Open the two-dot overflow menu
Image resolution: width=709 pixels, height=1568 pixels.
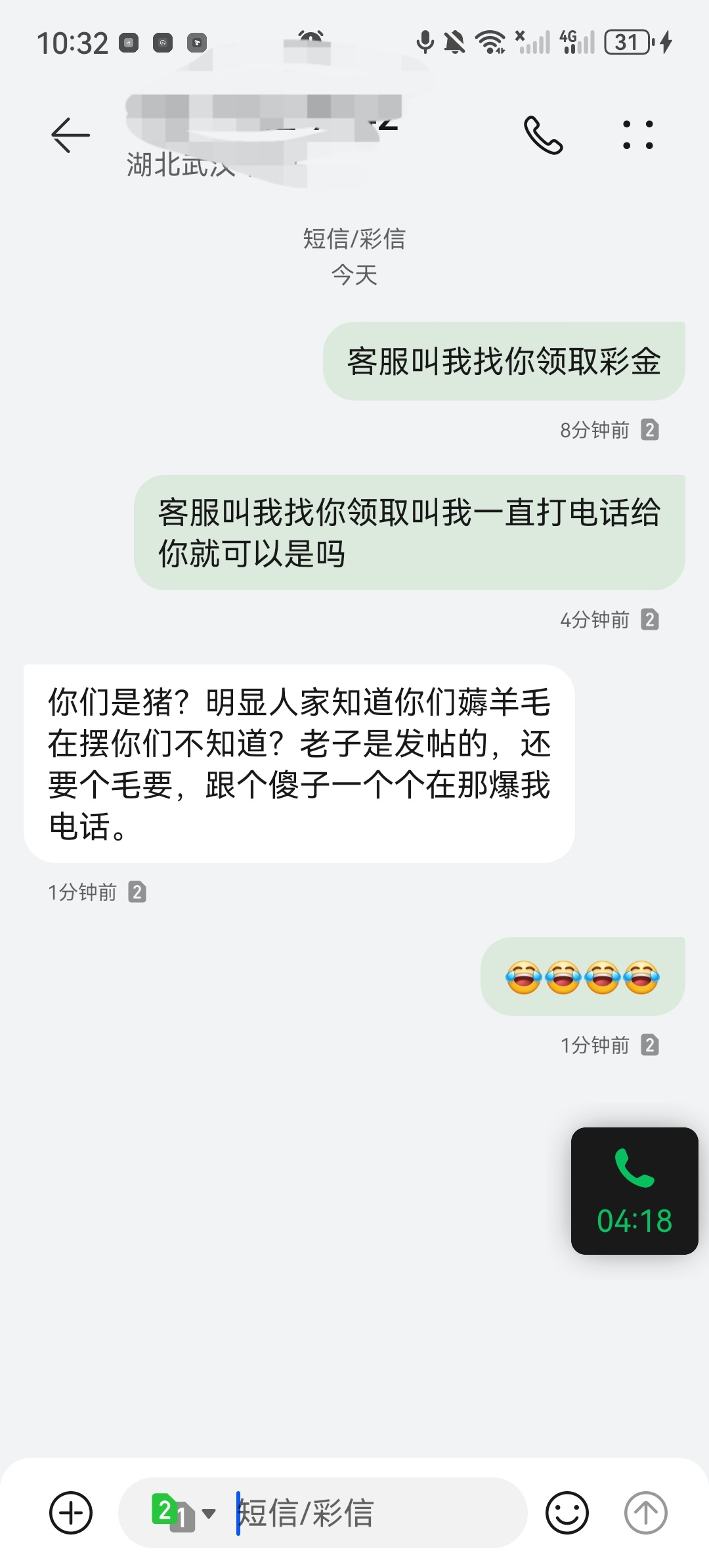point(637,134)
